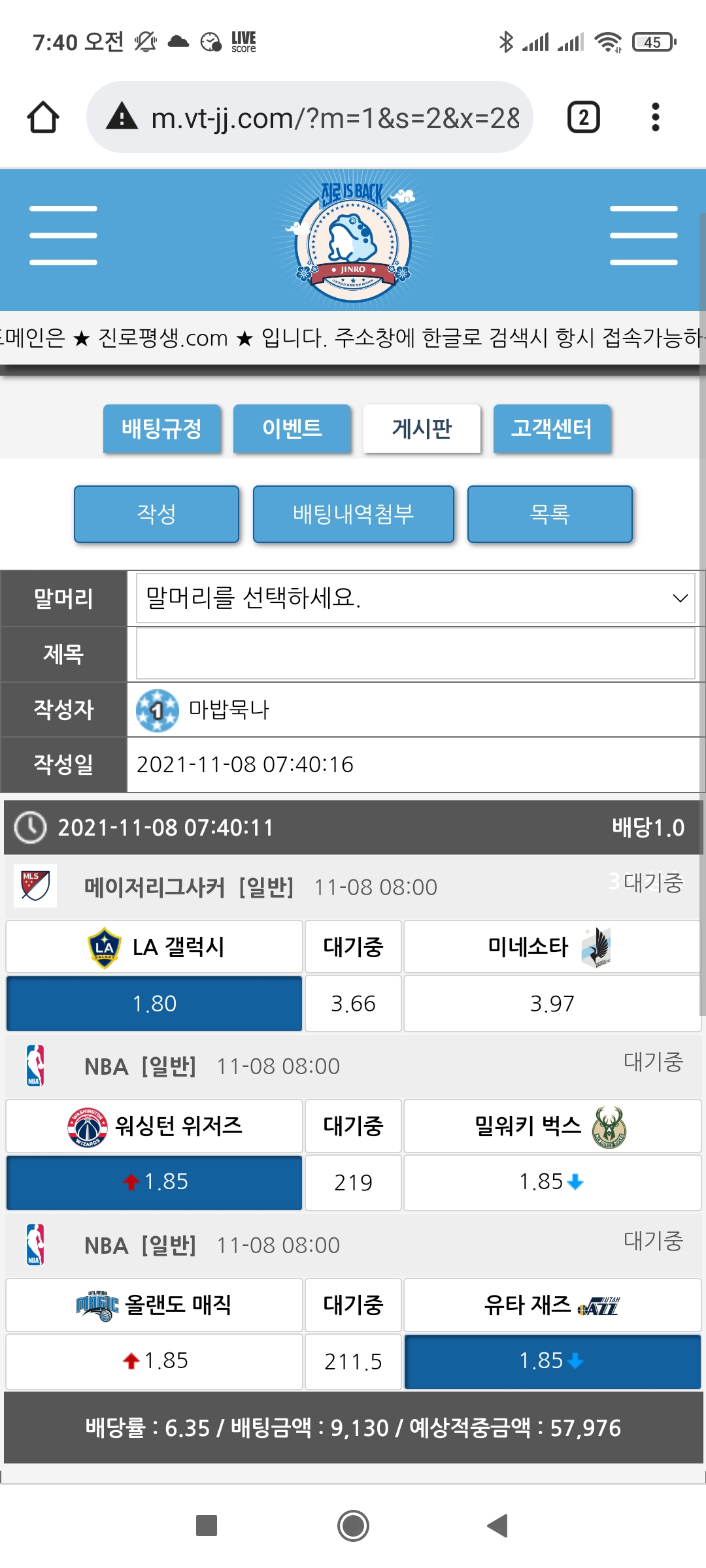Focus the 제목 title input field
This screenshot has width=706, height=1568.
coord(415,654)
